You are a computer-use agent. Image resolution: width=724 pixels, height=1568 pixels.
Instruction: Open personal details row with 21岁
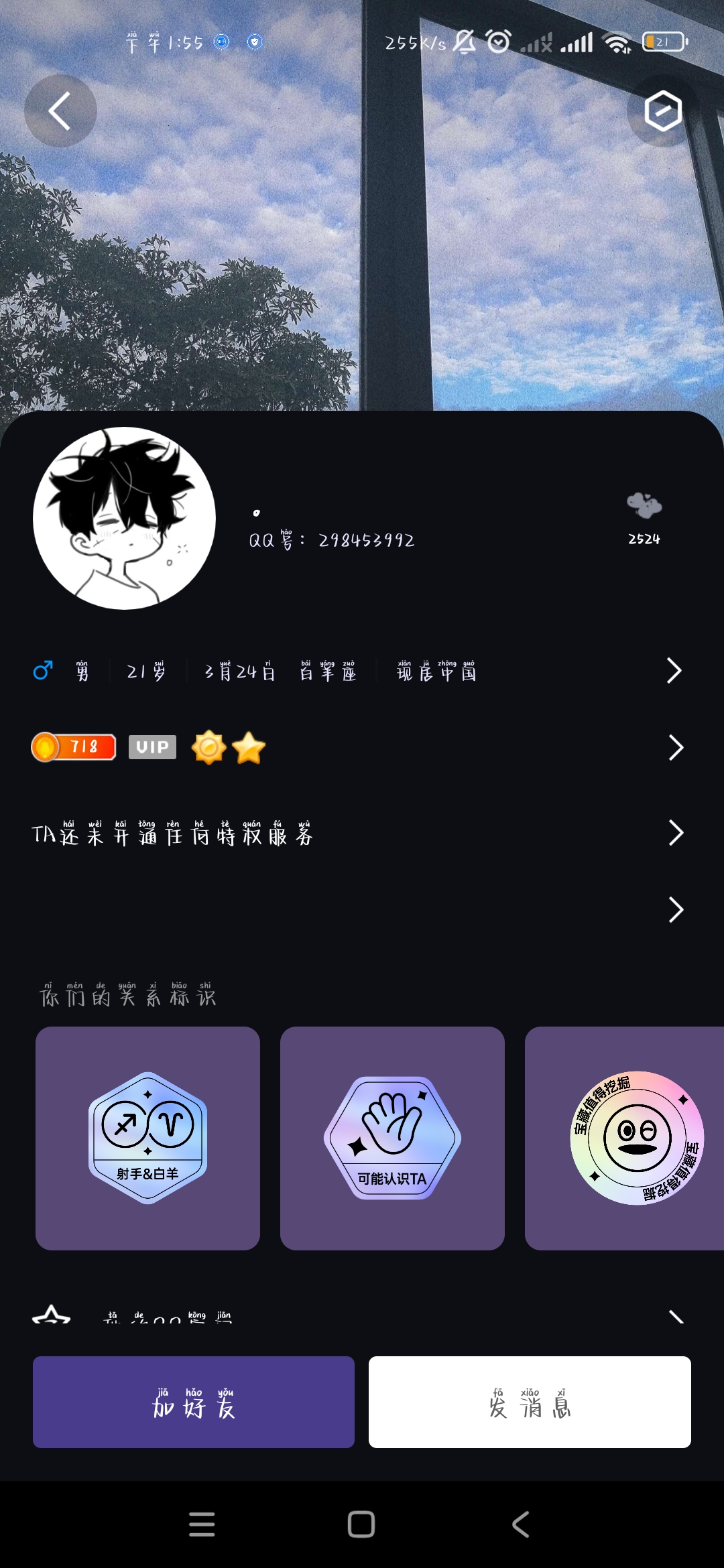click(x=362, y=671)
